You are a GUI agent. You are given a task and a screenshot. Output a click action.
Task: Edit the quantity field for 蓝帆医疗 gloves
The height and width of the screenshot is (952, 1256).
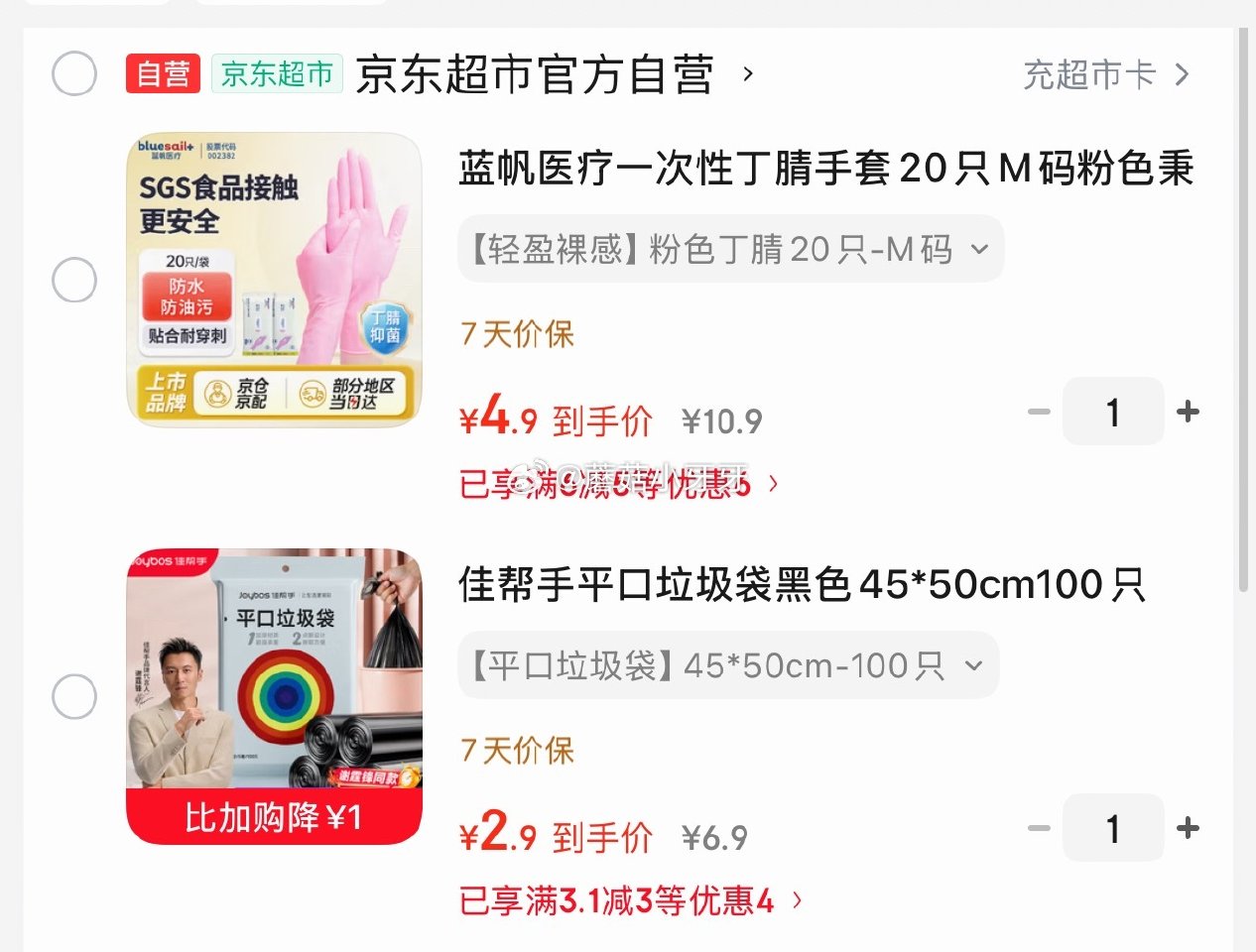pos(1112,412)
